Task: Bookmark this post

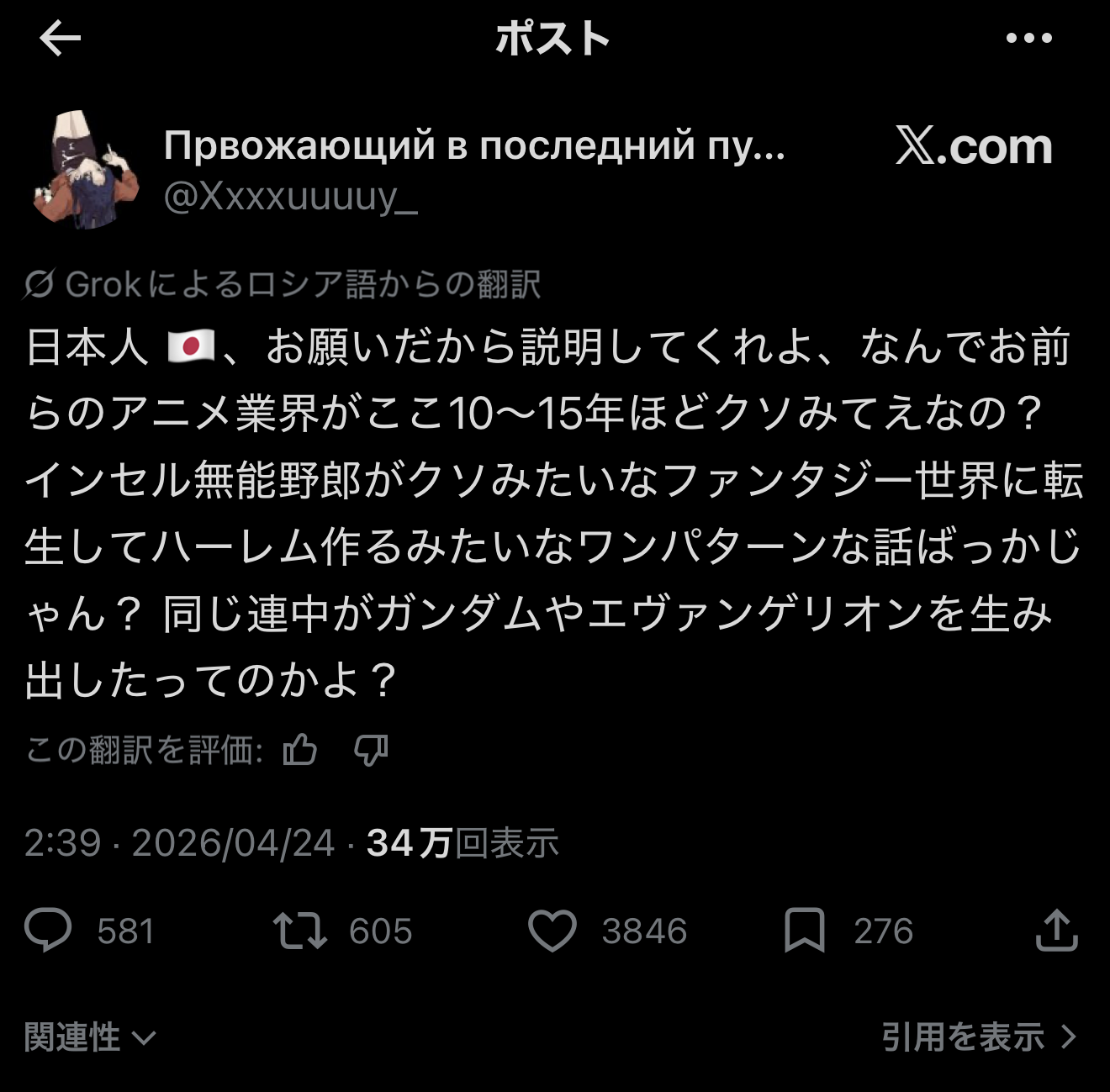Action: [804, 931]
